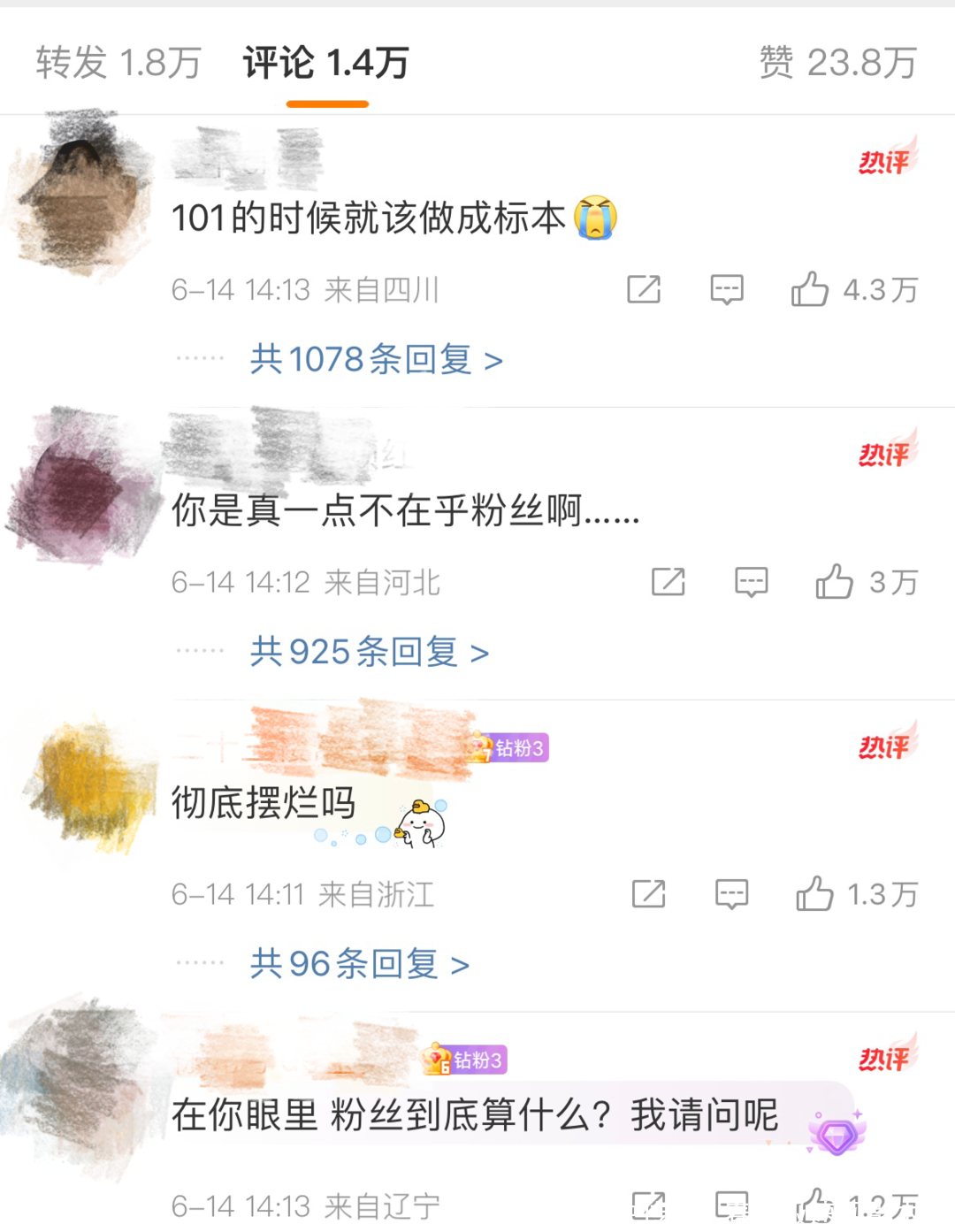The width and height of the screenshot is (955, 1232).
Task: Select the 评论 1.4万 tab
Action: pos(325,63)
